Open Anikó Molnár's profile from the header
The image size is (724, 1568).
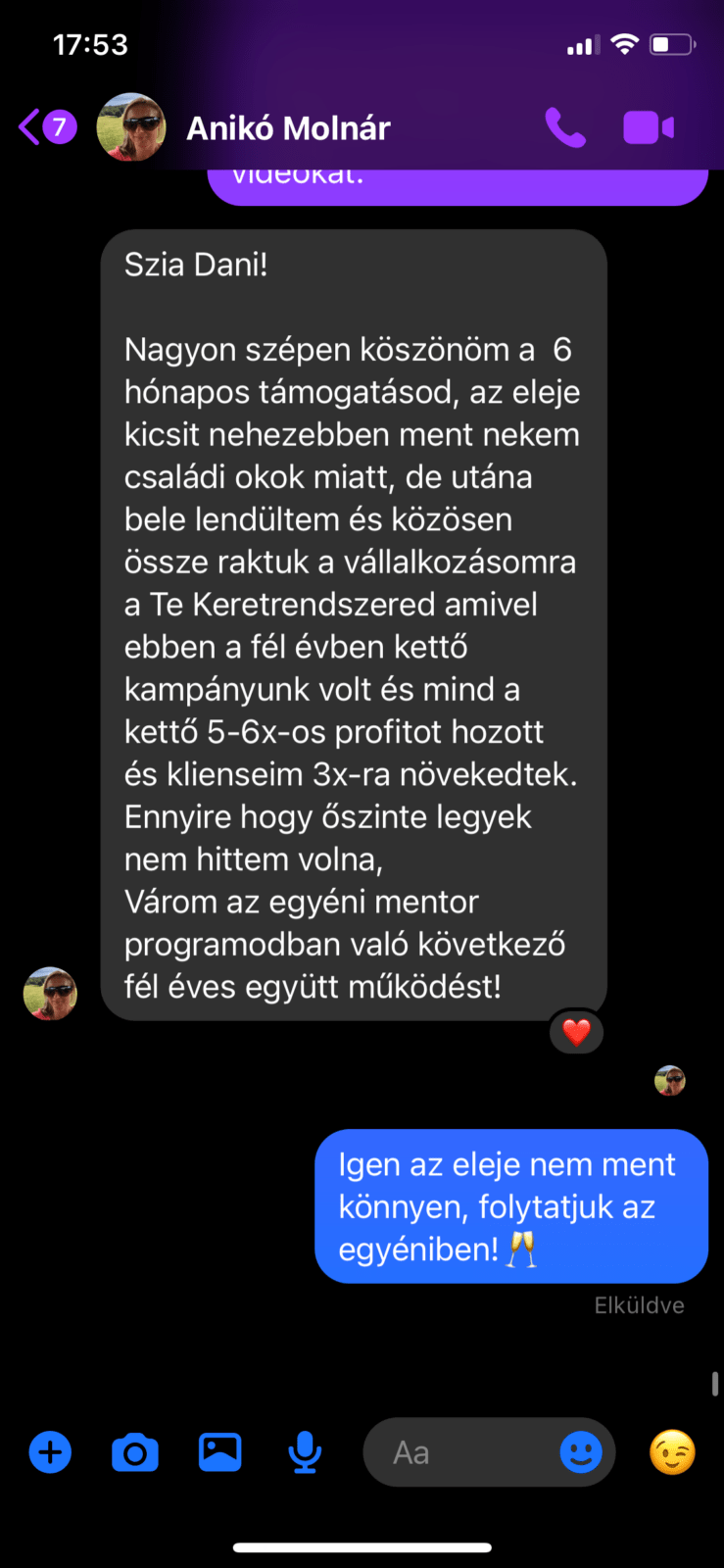287,128
